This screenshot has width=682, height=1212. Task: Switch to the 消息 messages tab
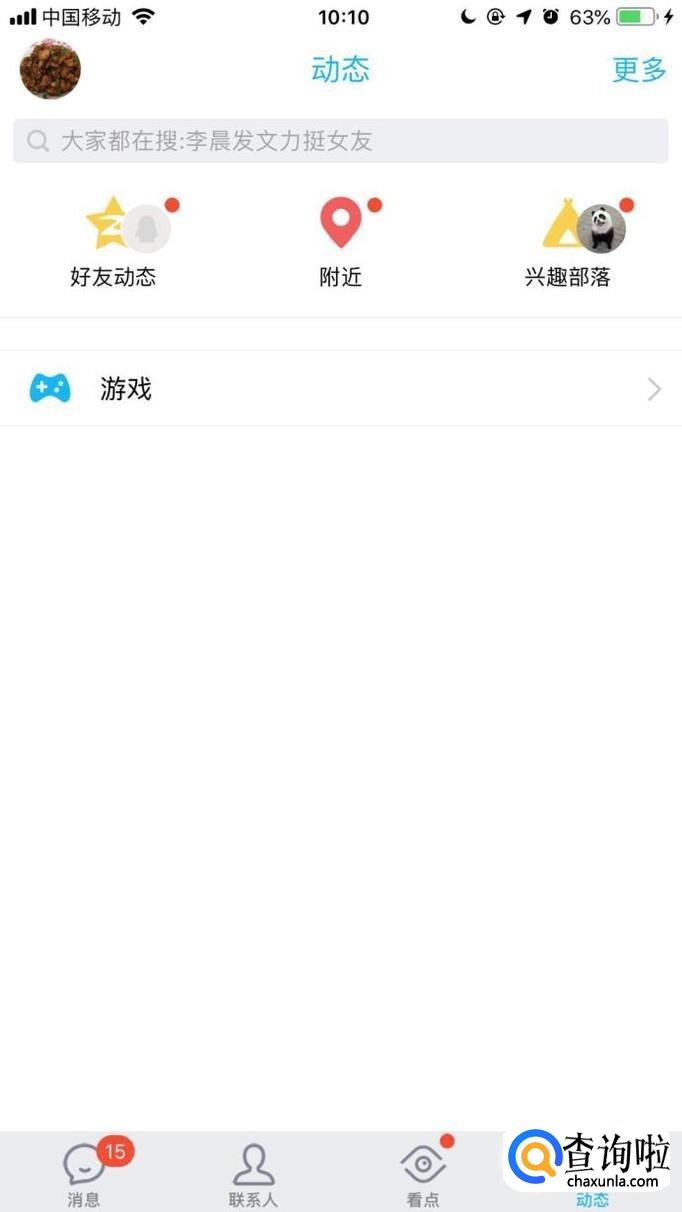[x=85, y=1173]
